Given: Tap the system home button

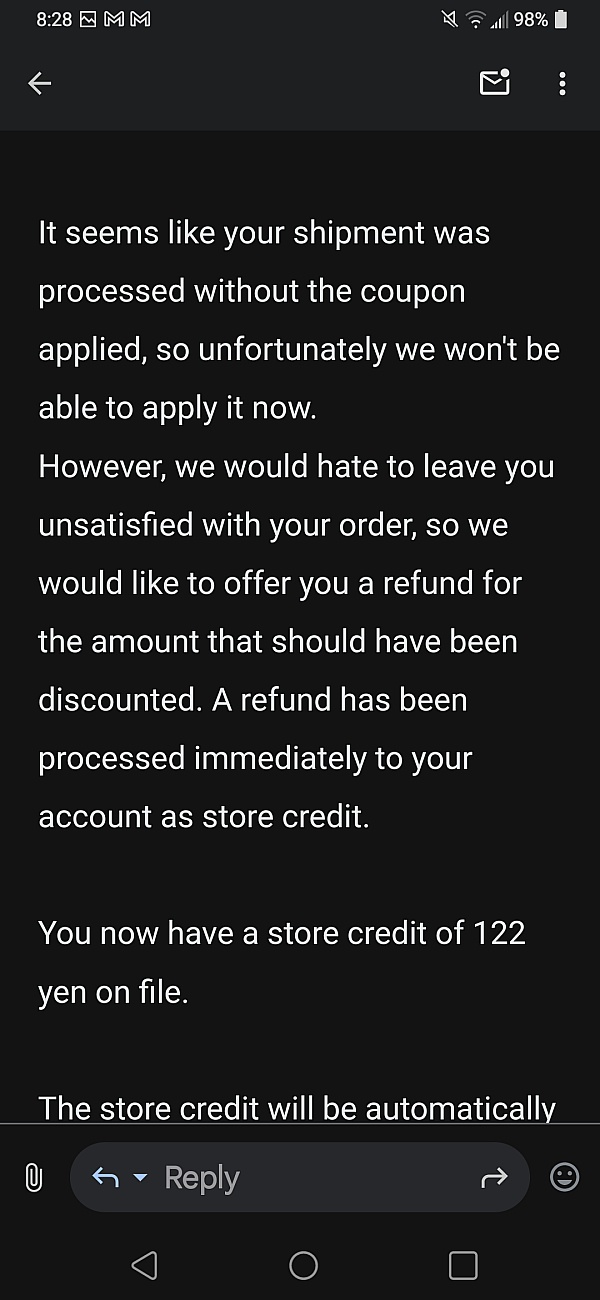Looking at the screenshot, I should pyautogui.click(x=303, y=1266).
